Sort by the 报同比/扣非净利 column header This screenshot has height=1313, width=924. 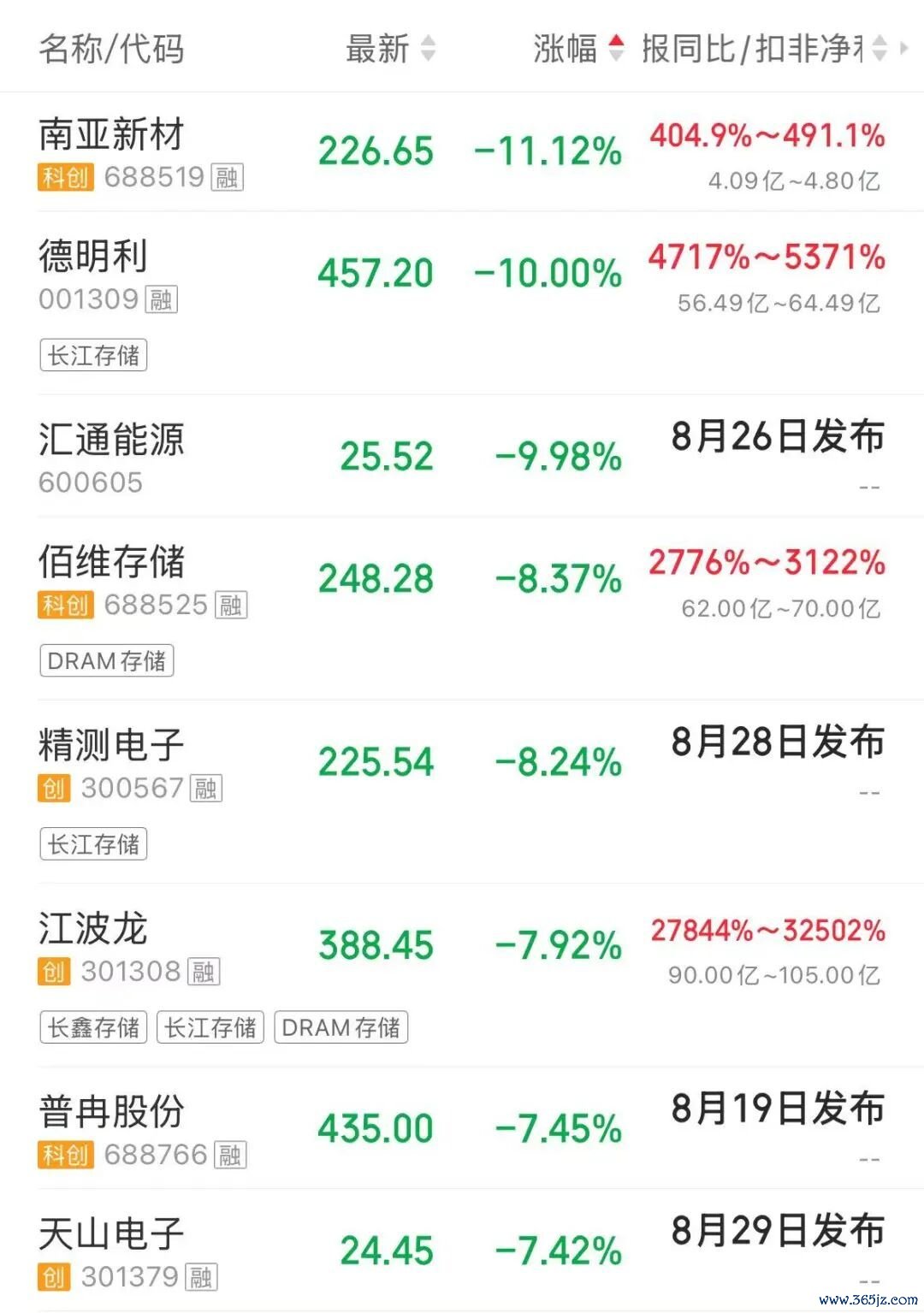pyautogui.click(x=765, y=49)
